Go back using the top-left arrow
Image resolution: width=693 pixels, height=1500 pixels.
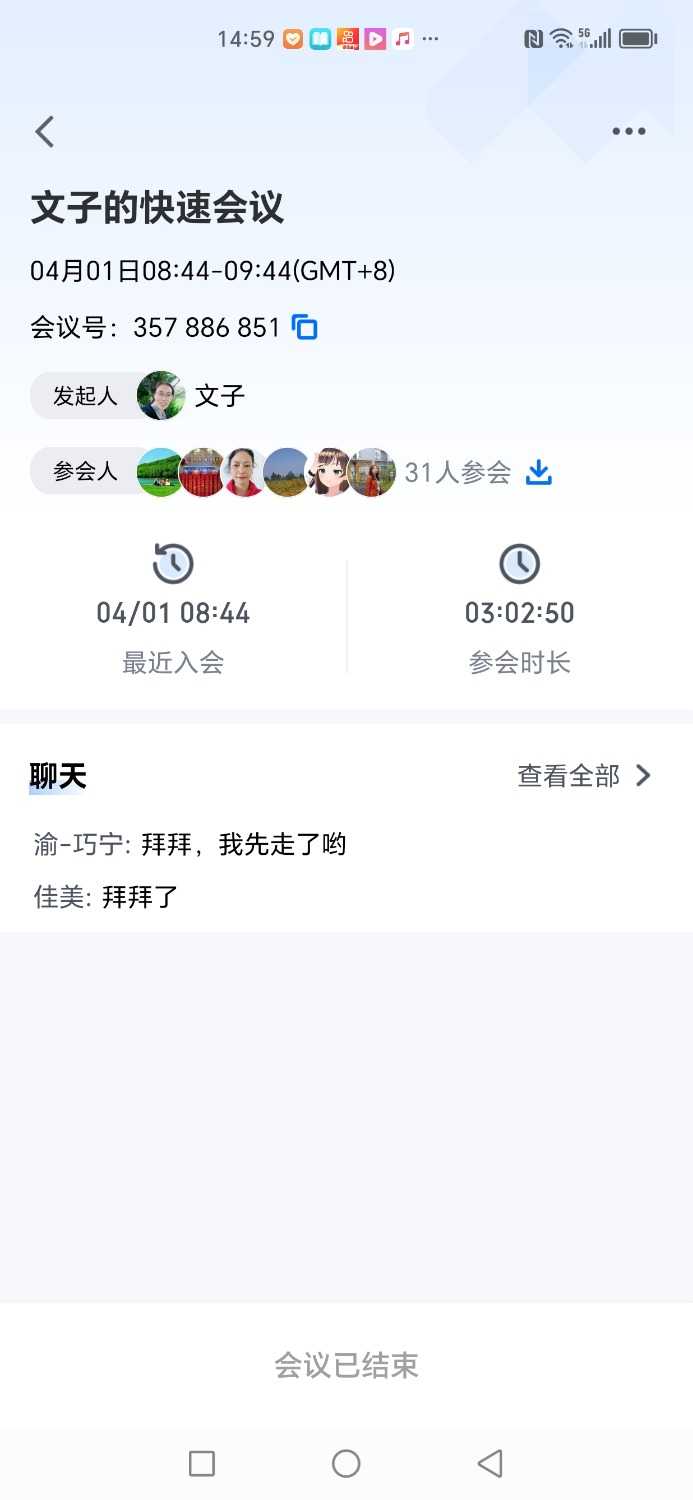tap(45, 132)
